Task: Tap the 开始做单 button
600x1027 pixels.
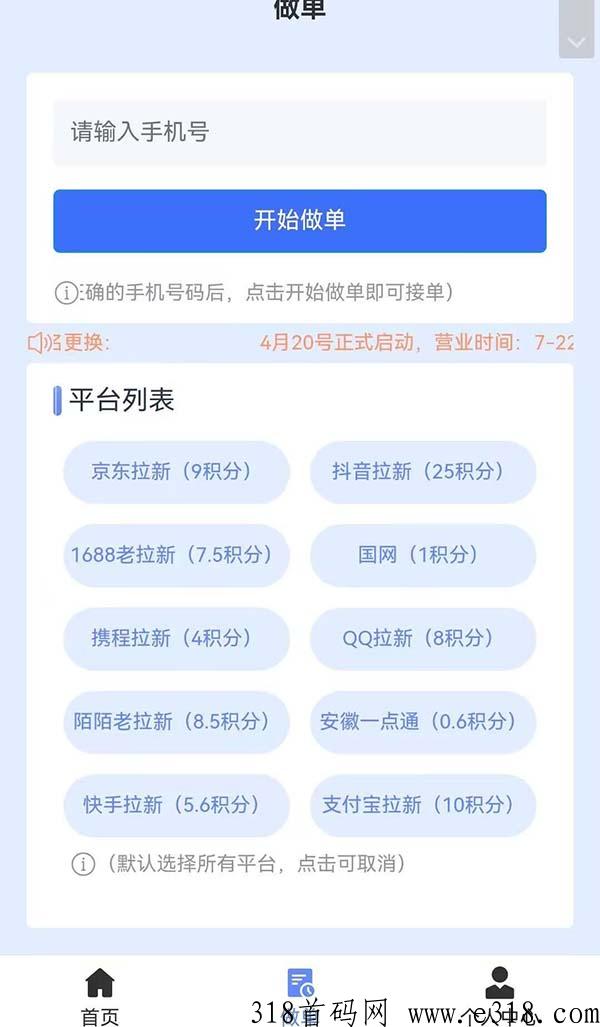Action: click(299, 221)
